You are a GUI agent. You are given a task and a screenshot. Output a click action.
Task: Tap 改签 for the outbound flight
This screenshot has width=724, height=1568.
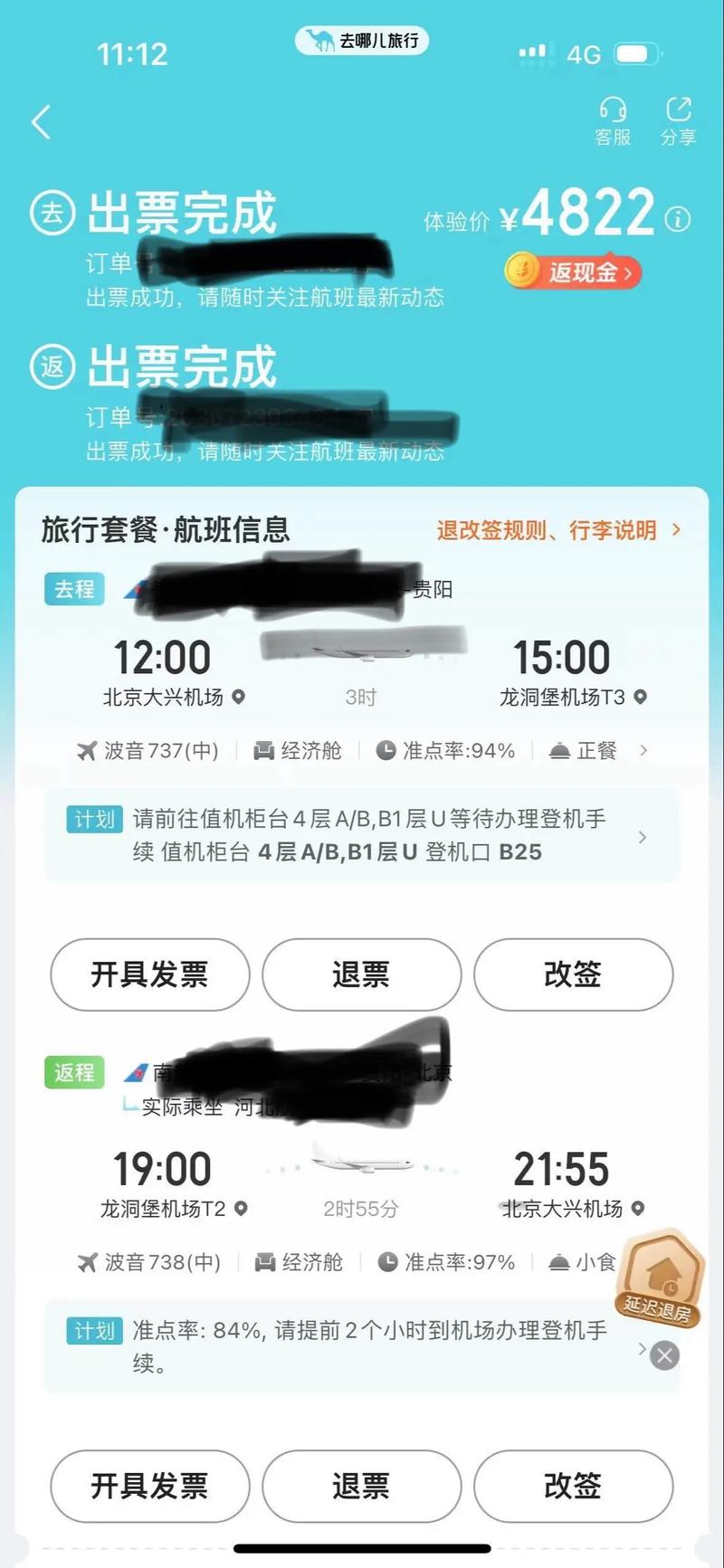(x=573, y=974)
